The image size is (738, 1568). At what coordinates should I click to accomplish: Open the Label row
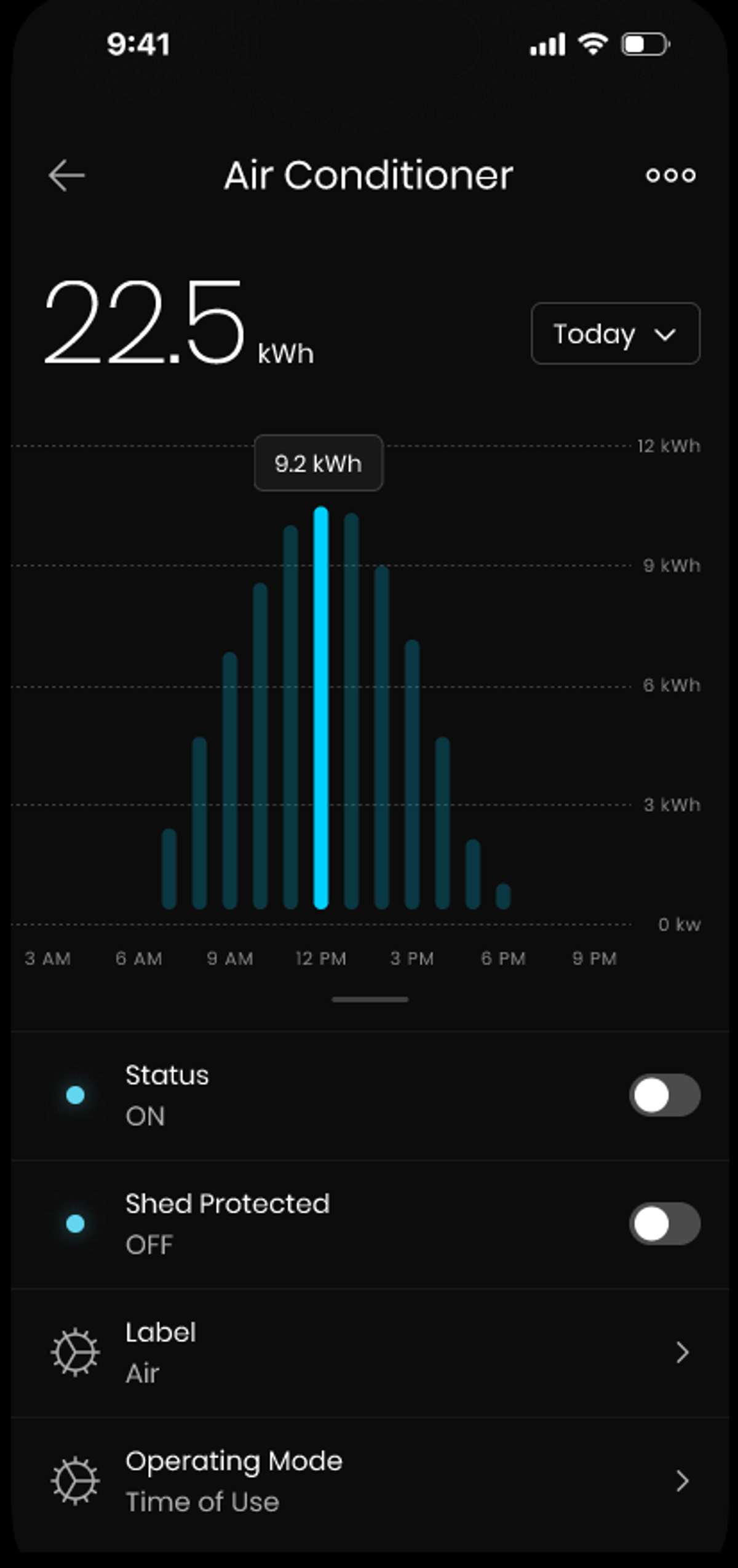[370, 1353]
